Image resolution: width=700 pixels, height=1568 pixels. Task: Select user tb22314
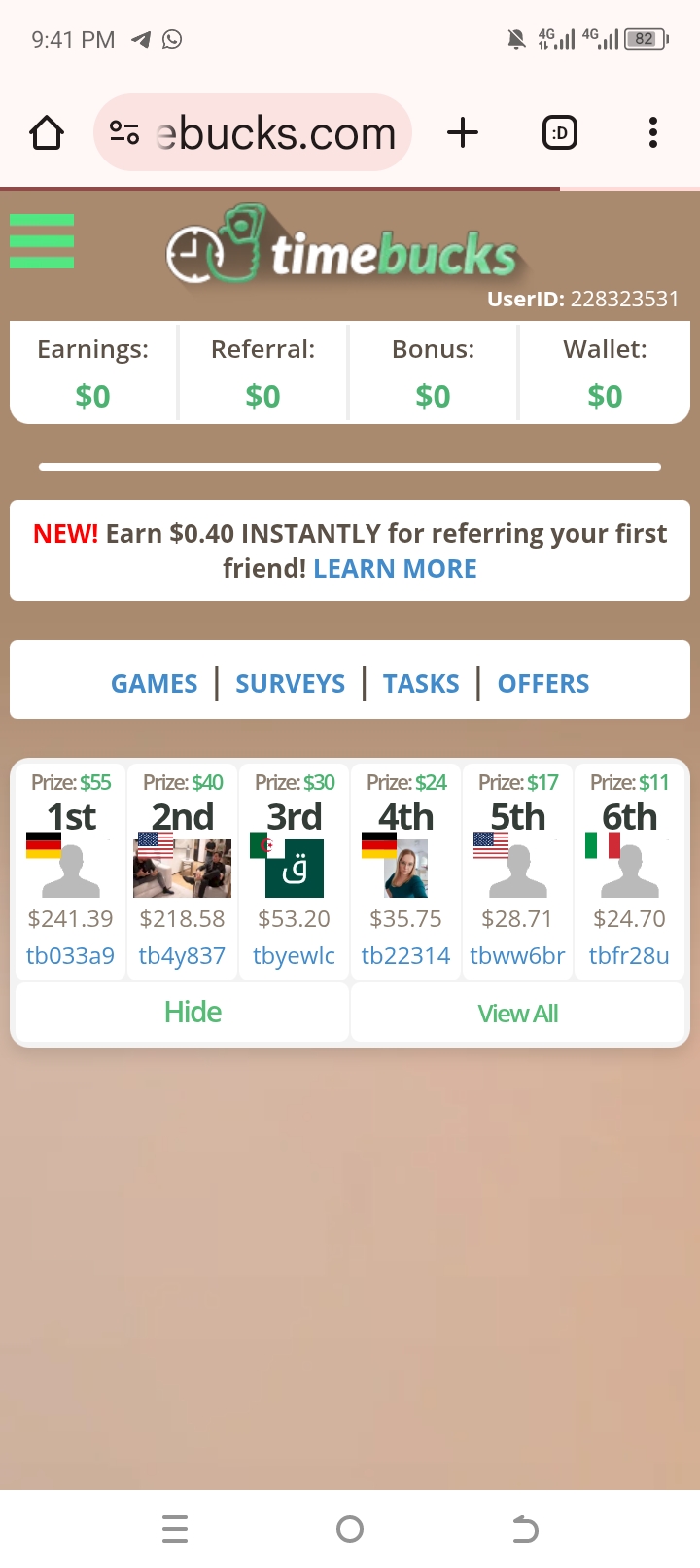coord(405,956)
